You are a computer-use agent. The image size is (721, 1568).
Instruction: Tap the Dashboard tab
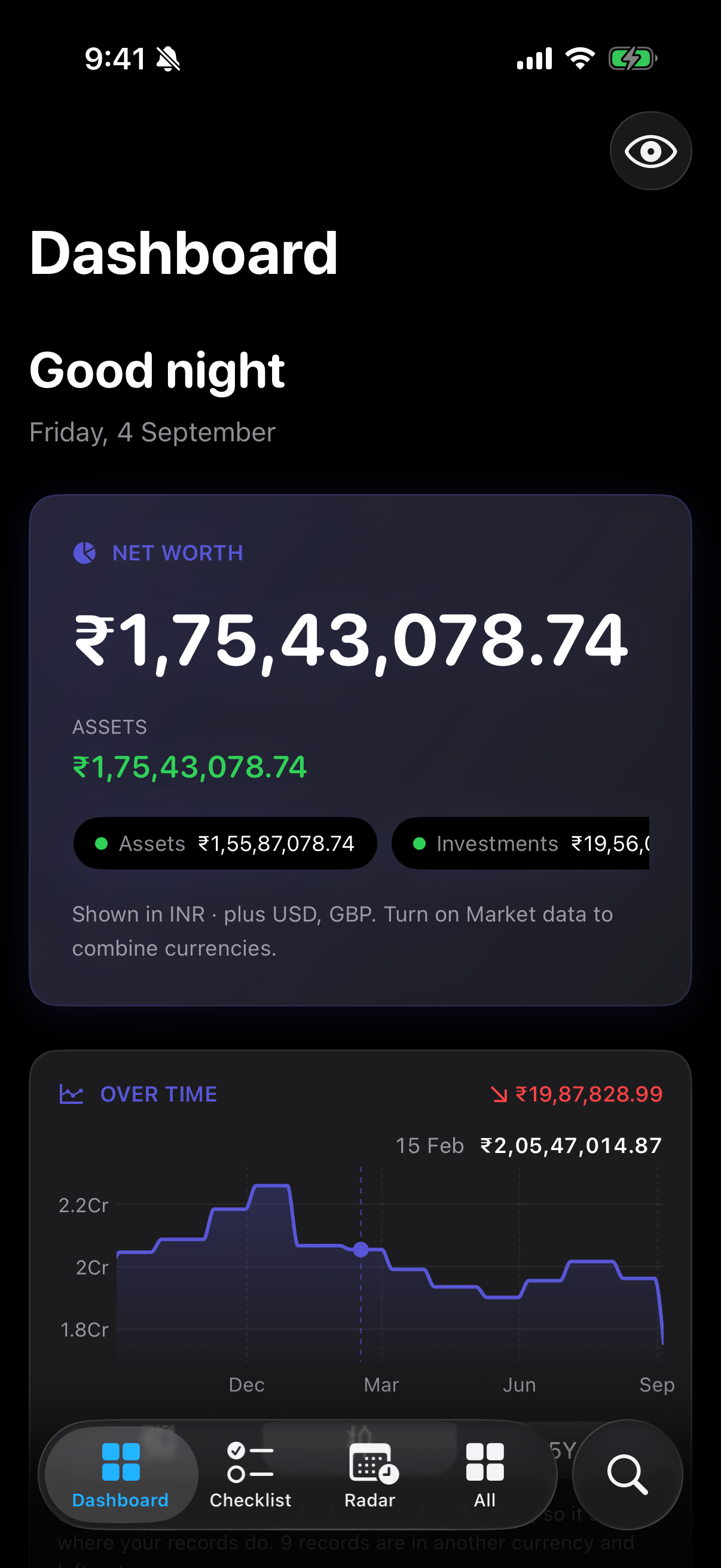[121, 1475]
